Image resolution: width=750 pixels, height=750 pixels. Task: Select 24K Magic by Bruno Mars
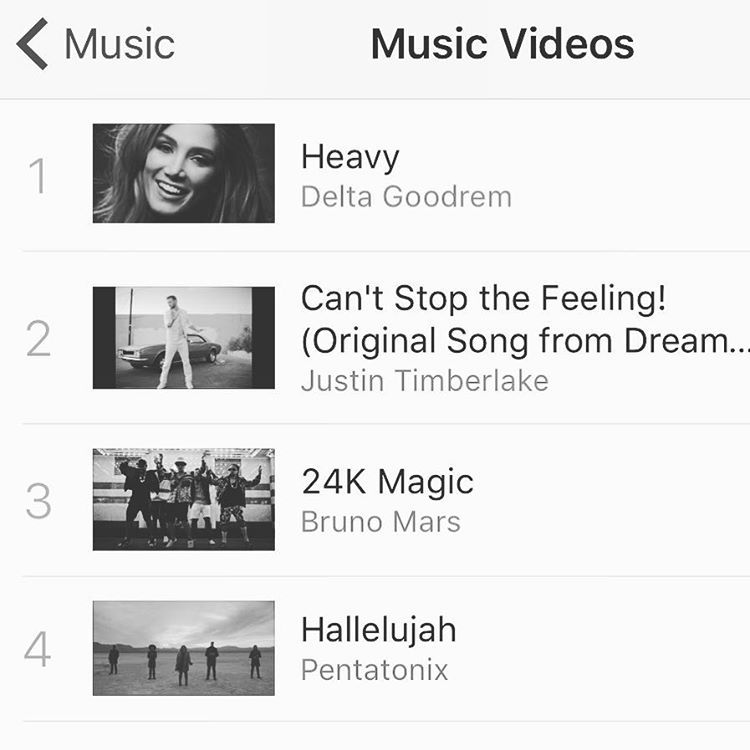click(387, 498)
